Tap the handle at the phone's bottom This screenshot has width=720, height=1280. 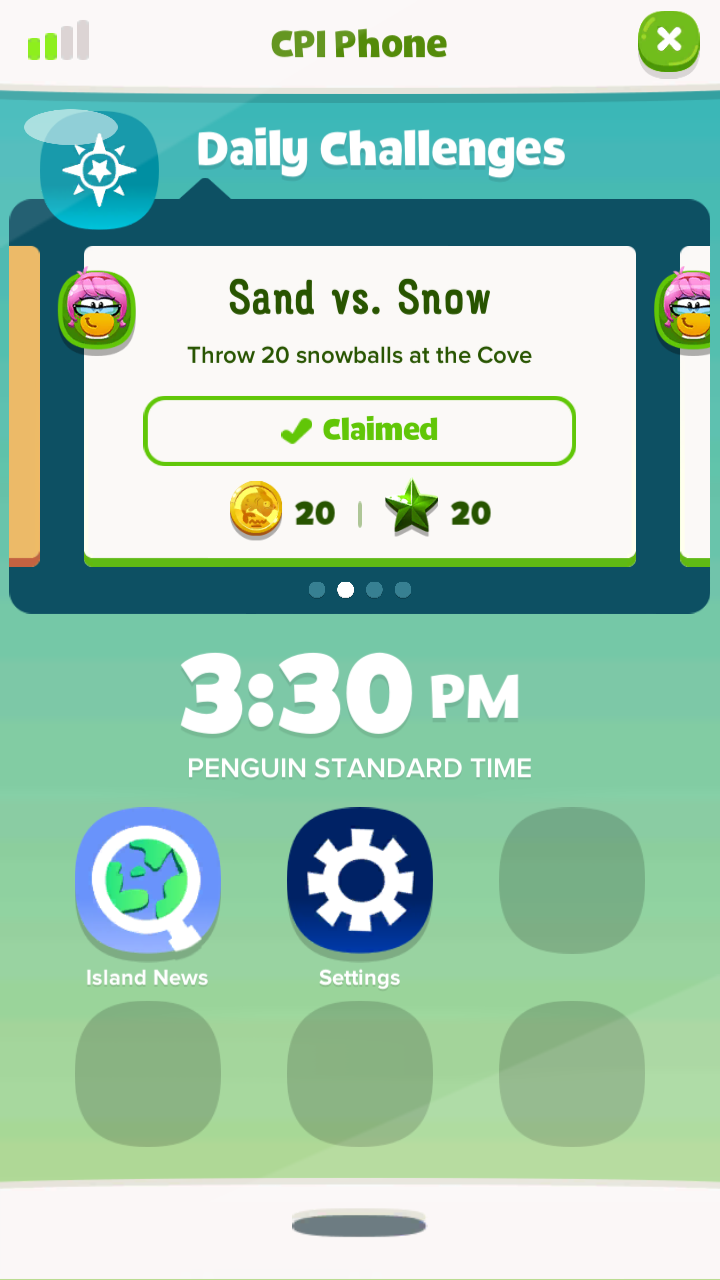[359, 1225]
